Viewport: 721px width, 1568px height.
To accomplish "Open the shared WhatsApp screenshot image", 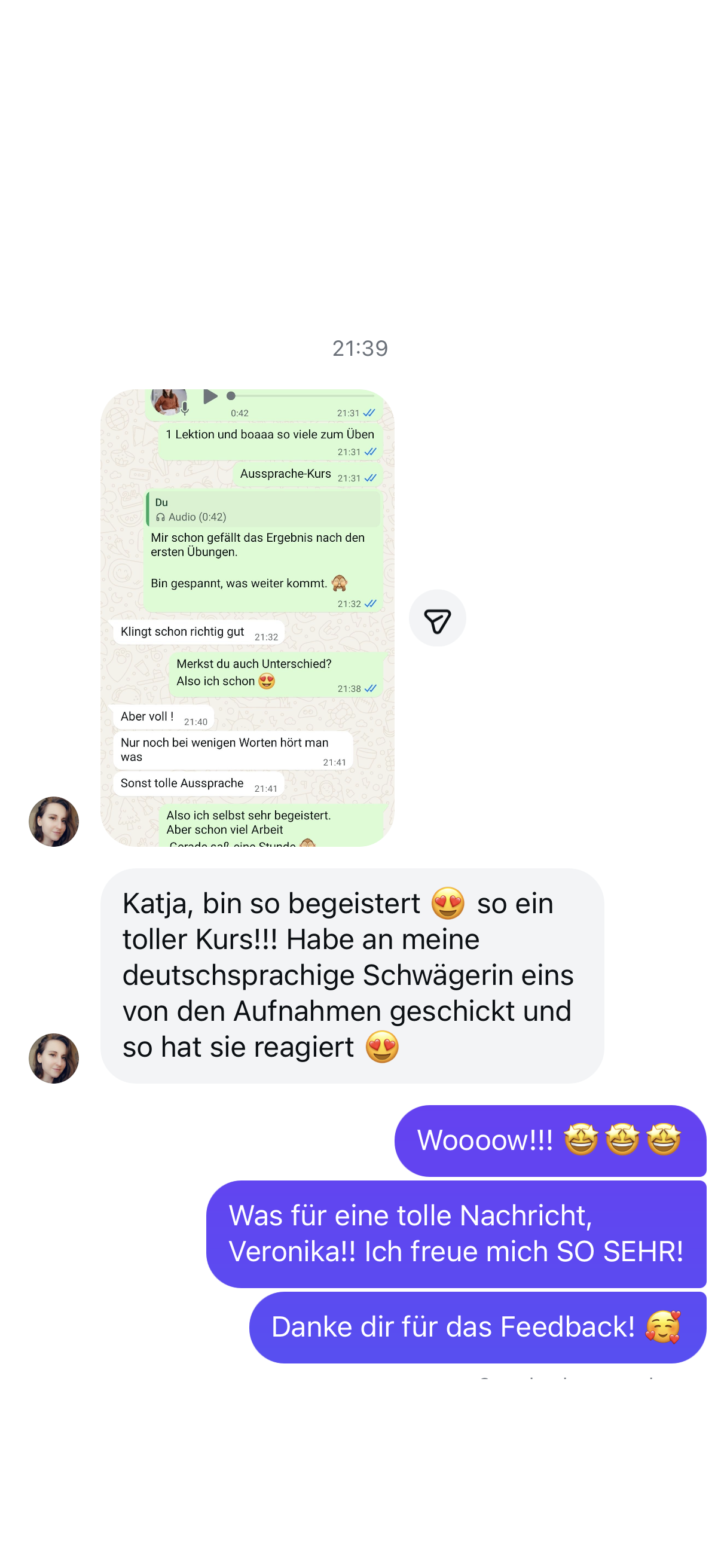I will click(247, 617).
